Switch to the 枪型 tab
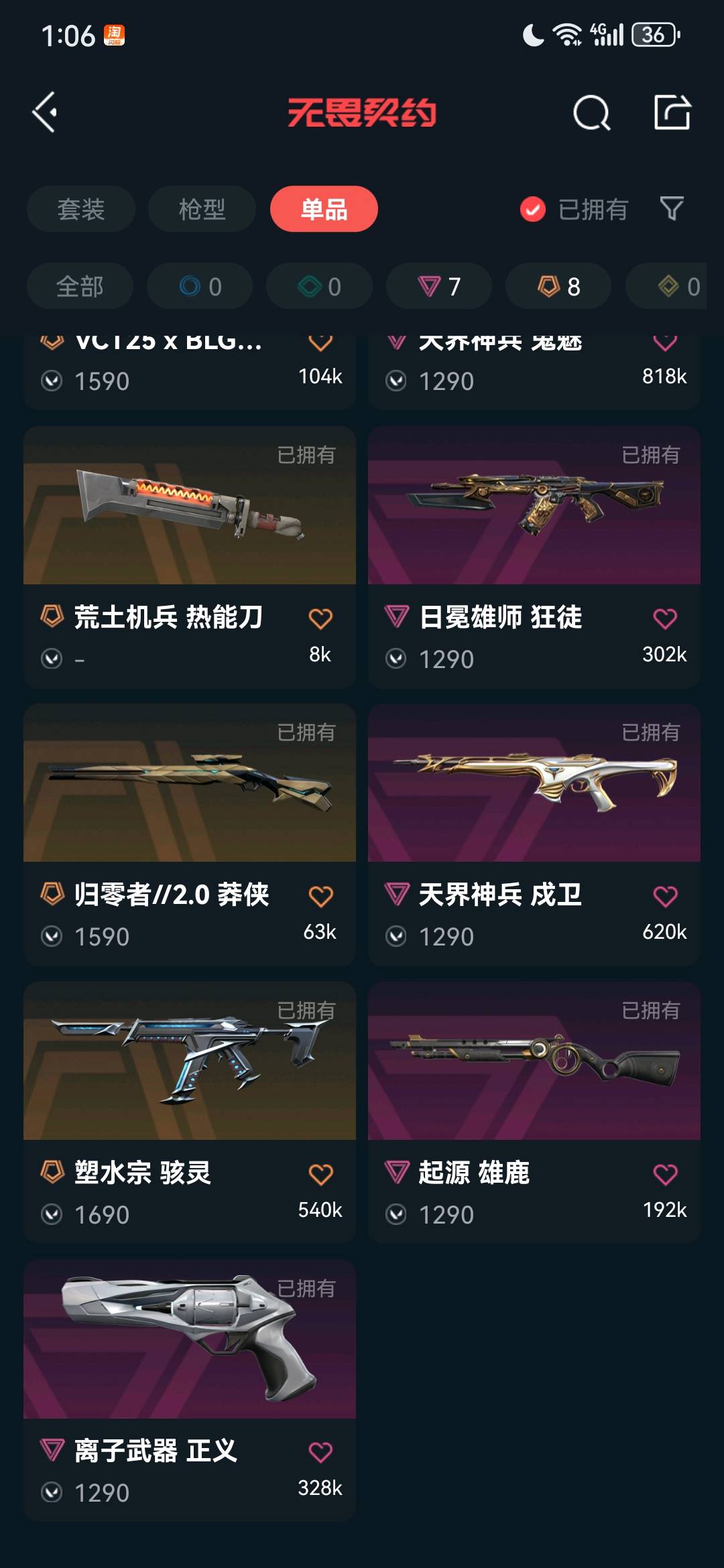The width and height of the screenshot is (724, 1568). pos(202,209)
